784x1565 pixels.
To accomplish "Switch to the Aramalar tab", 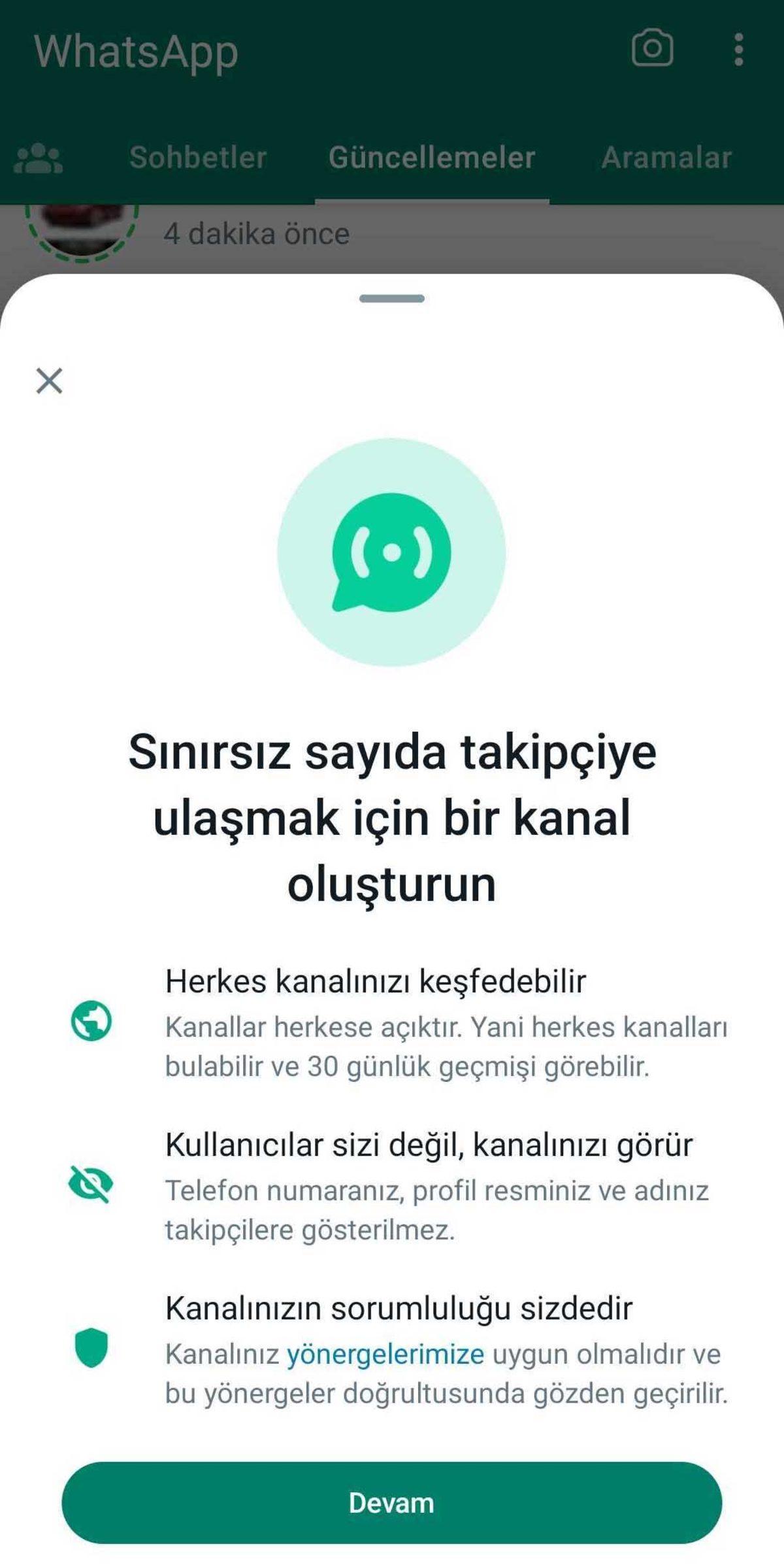I will [x=666, y=157].
